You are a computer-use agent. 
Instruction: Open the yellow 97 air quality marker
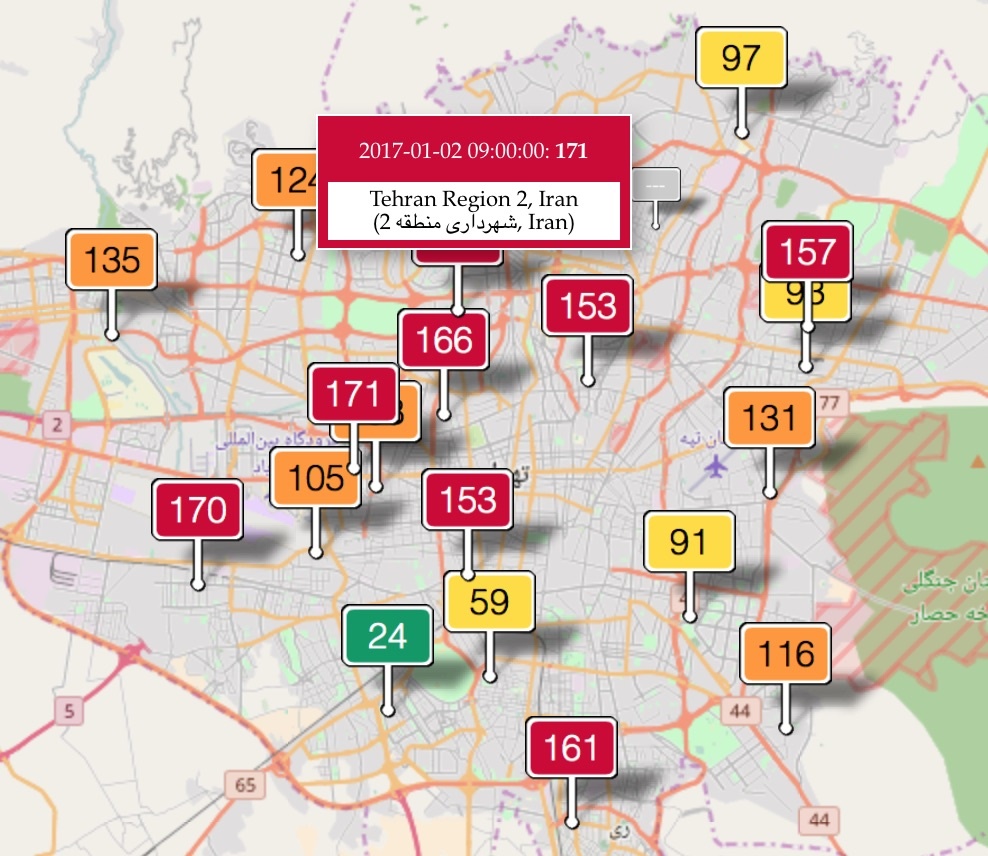click(x=741, y=58)
